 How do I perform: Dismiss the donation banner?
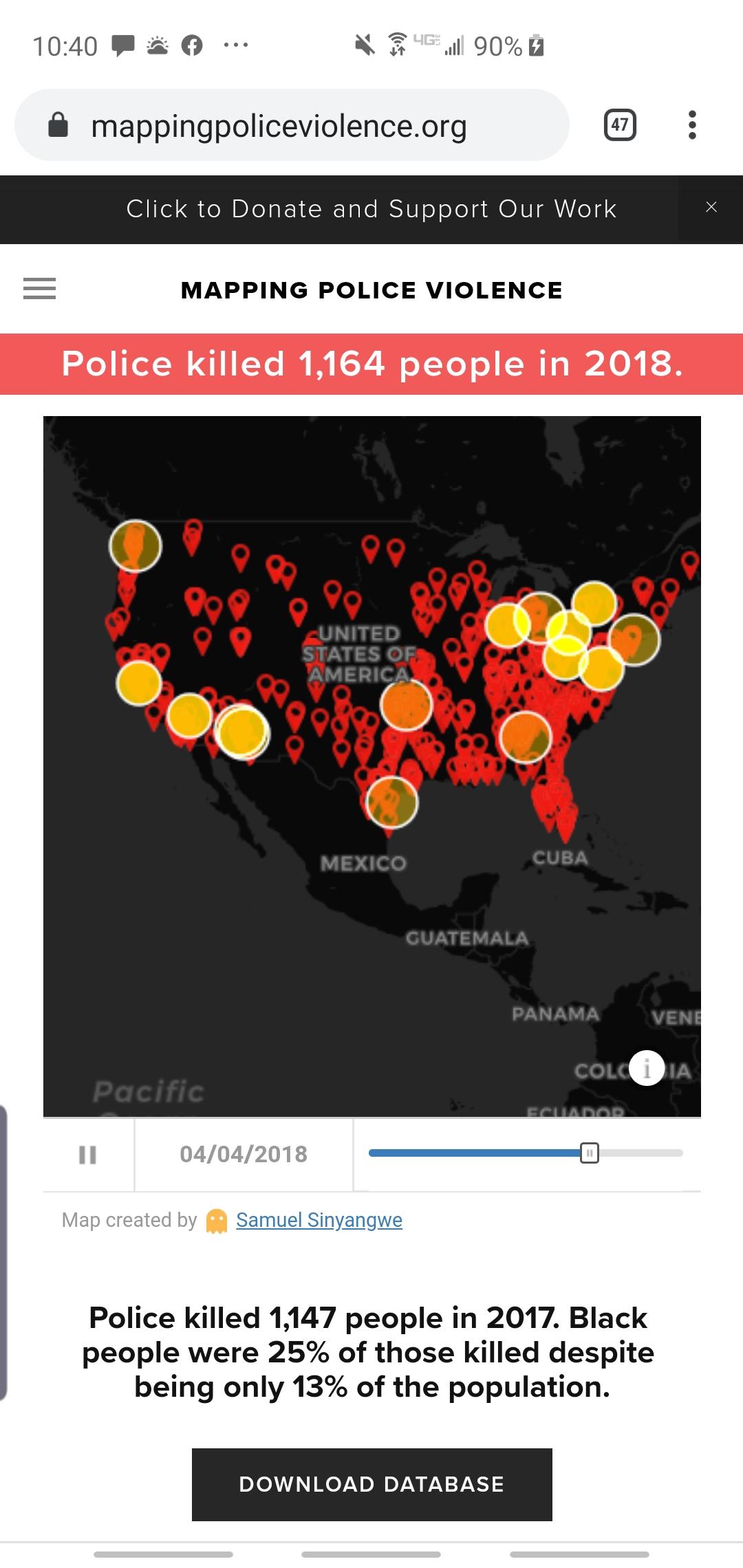(711, 207)
